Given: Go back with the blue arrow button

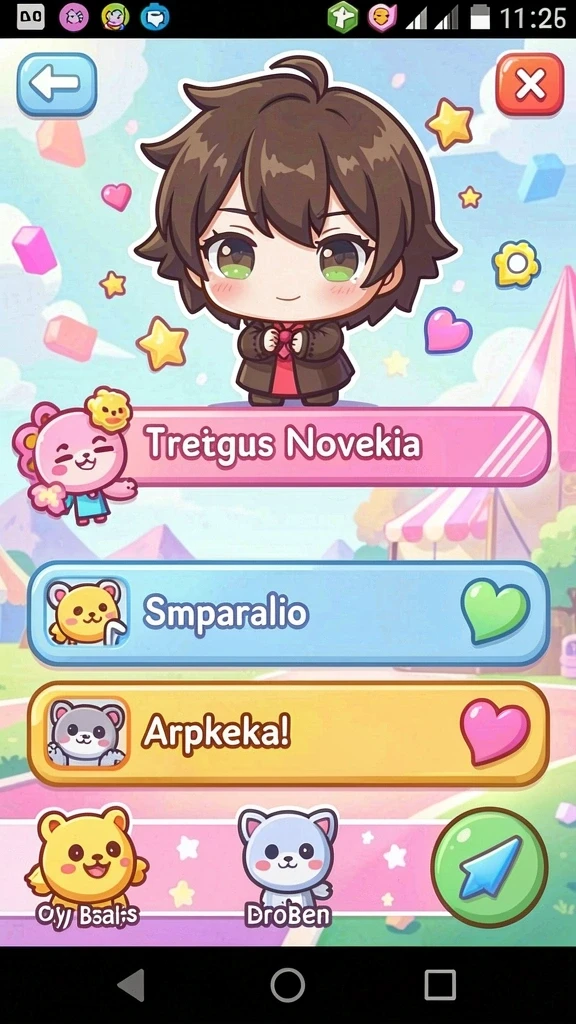Looking at the screenshot, I should coord(57,85).
